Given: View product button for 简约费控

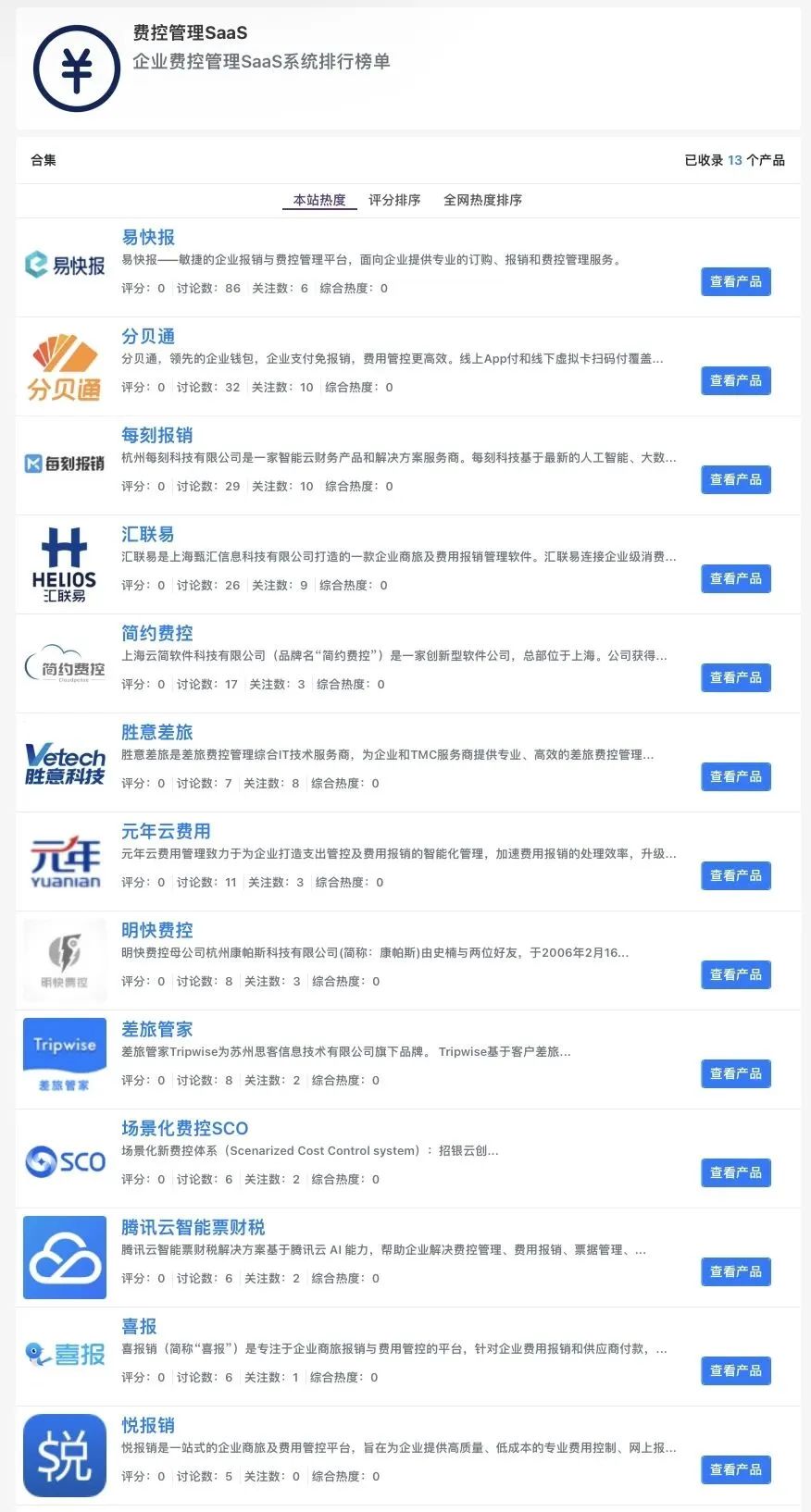Looking at the screenshot, I should point(736,677).
